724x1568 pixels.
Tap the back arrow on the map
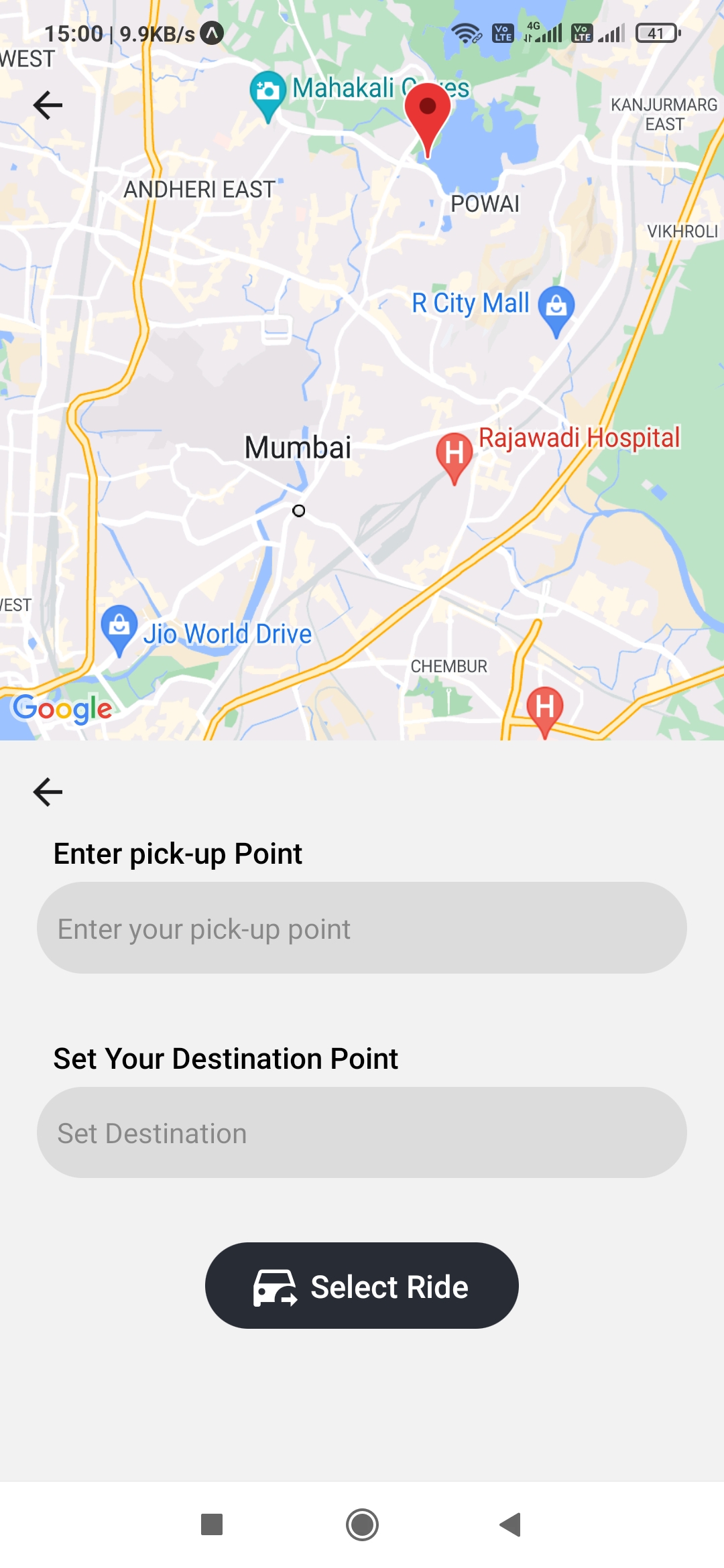point(47,105)
